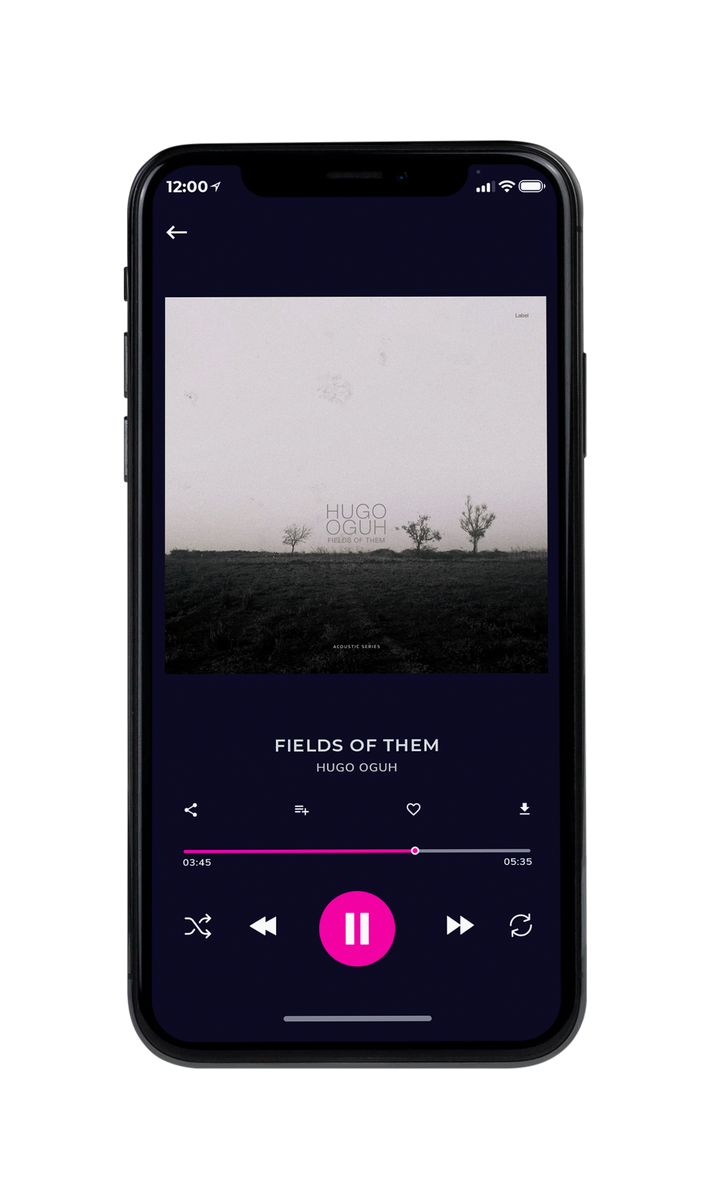Image resolution: width=720 pixels, height=1200 pixels.
Task: Skip forward to the next track
Action: coord(460,926)
